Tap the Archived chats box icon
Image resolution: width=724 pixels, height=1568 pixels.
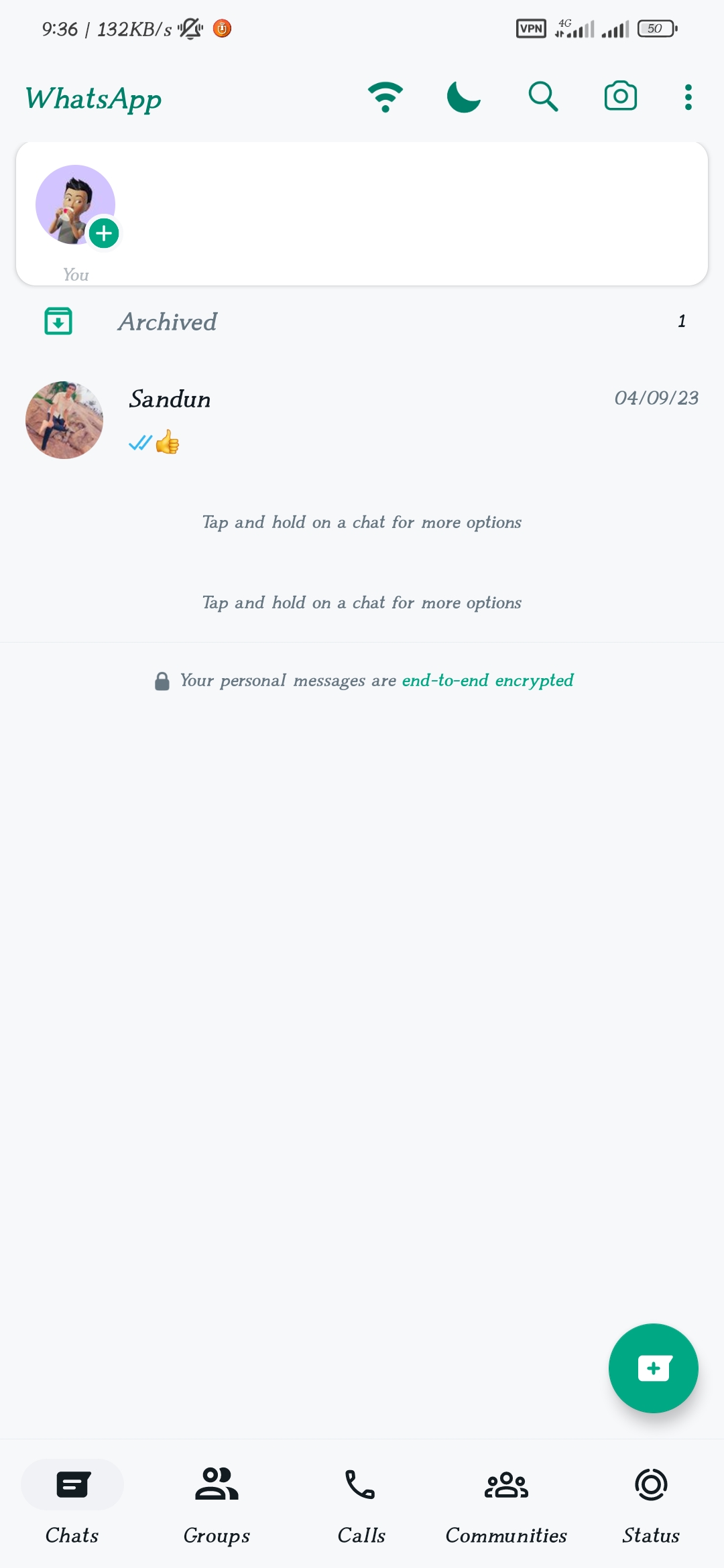click(x=58, y=321)
